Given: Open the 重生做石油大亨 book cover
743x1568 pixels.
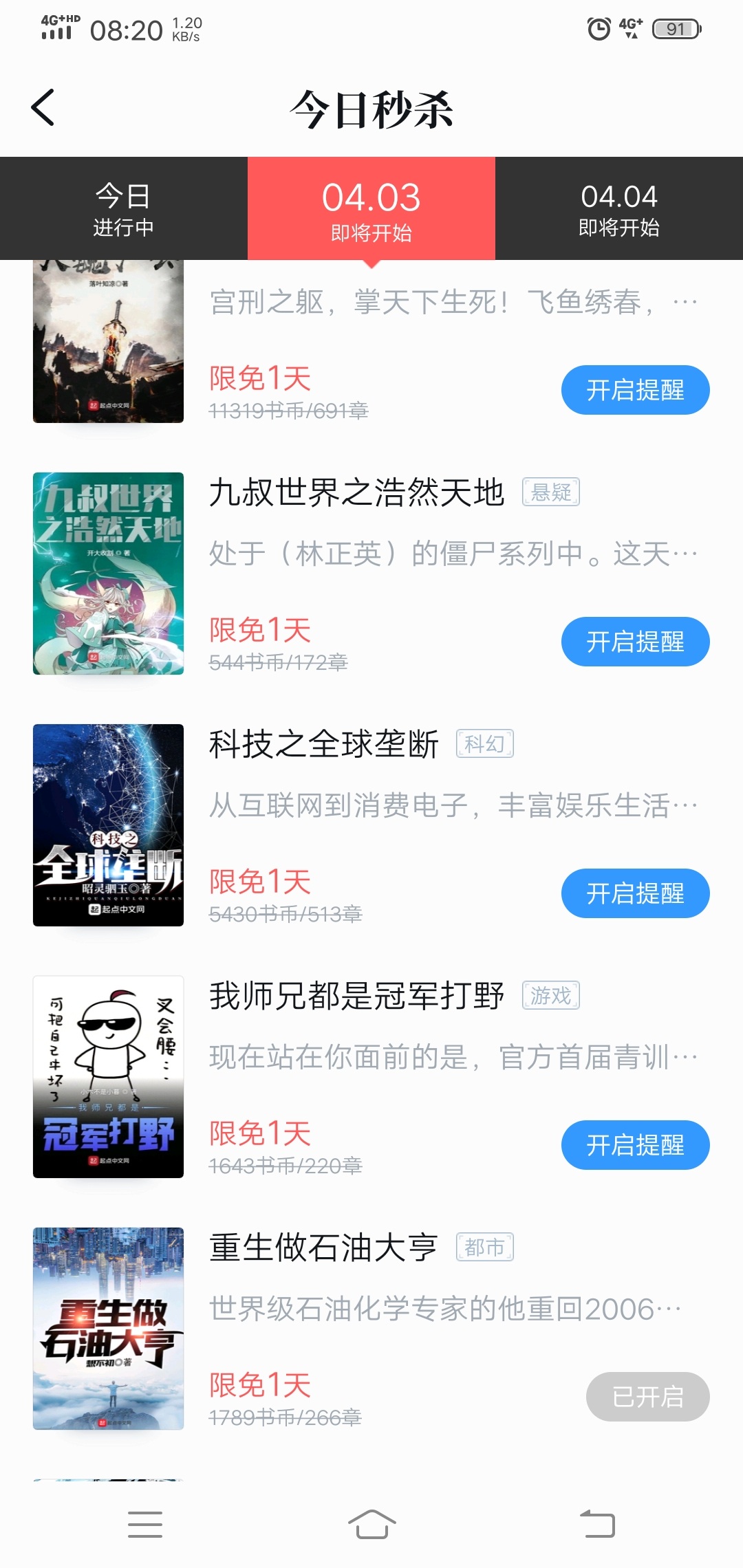Looking at the screenshot, I should [109, 1329].
